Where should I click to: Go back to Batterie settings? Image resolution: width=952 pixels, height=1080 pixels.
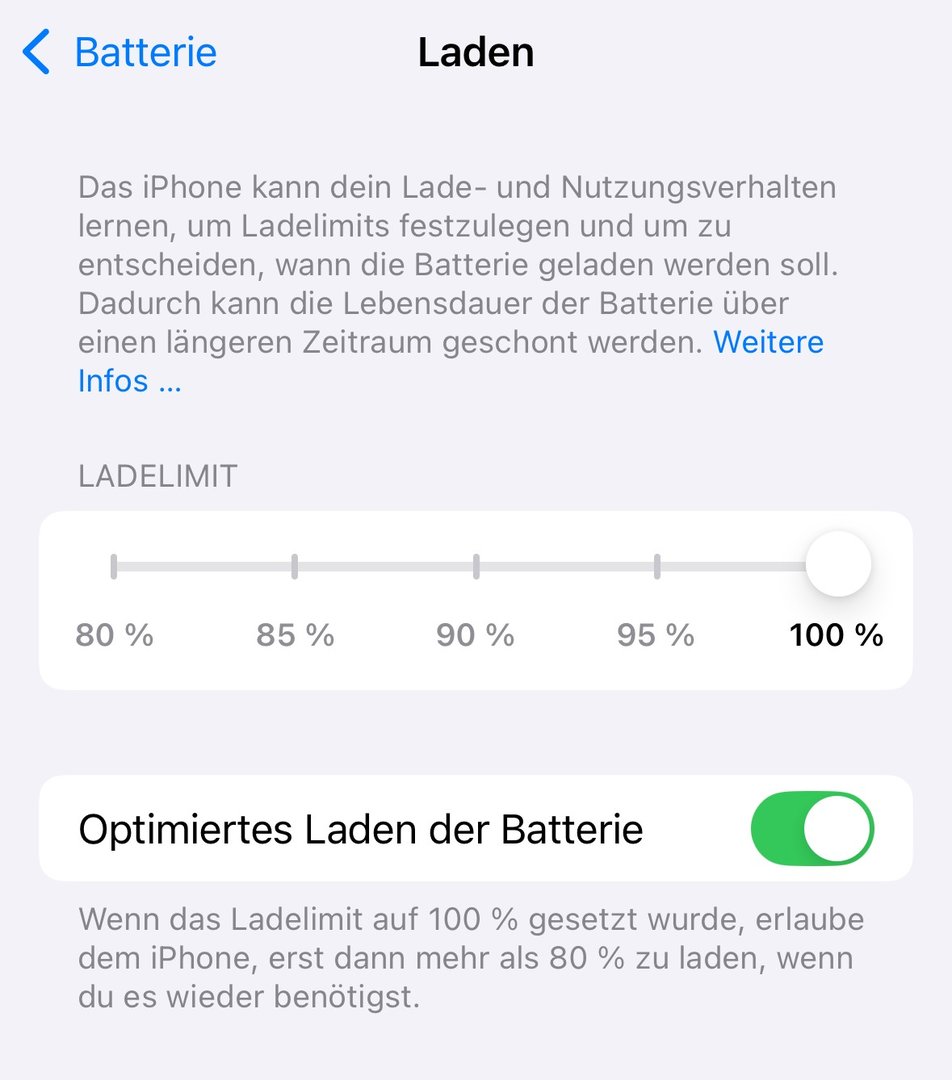[x=122, y=52]
